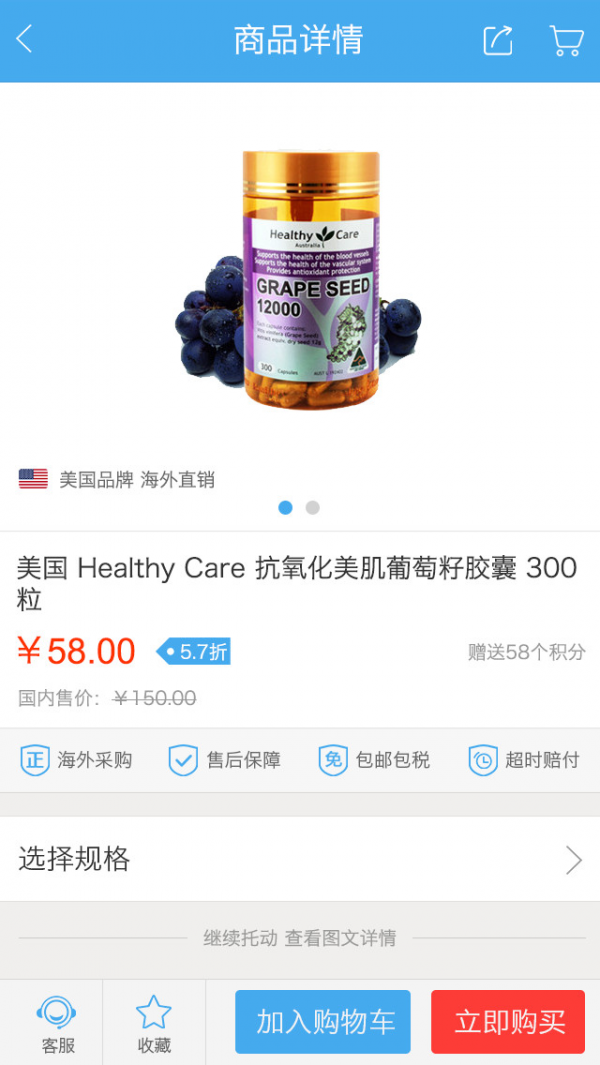Go back using the top-left arrow
The width and height of the screenshot is (600, 1065).
click(25, 40)
